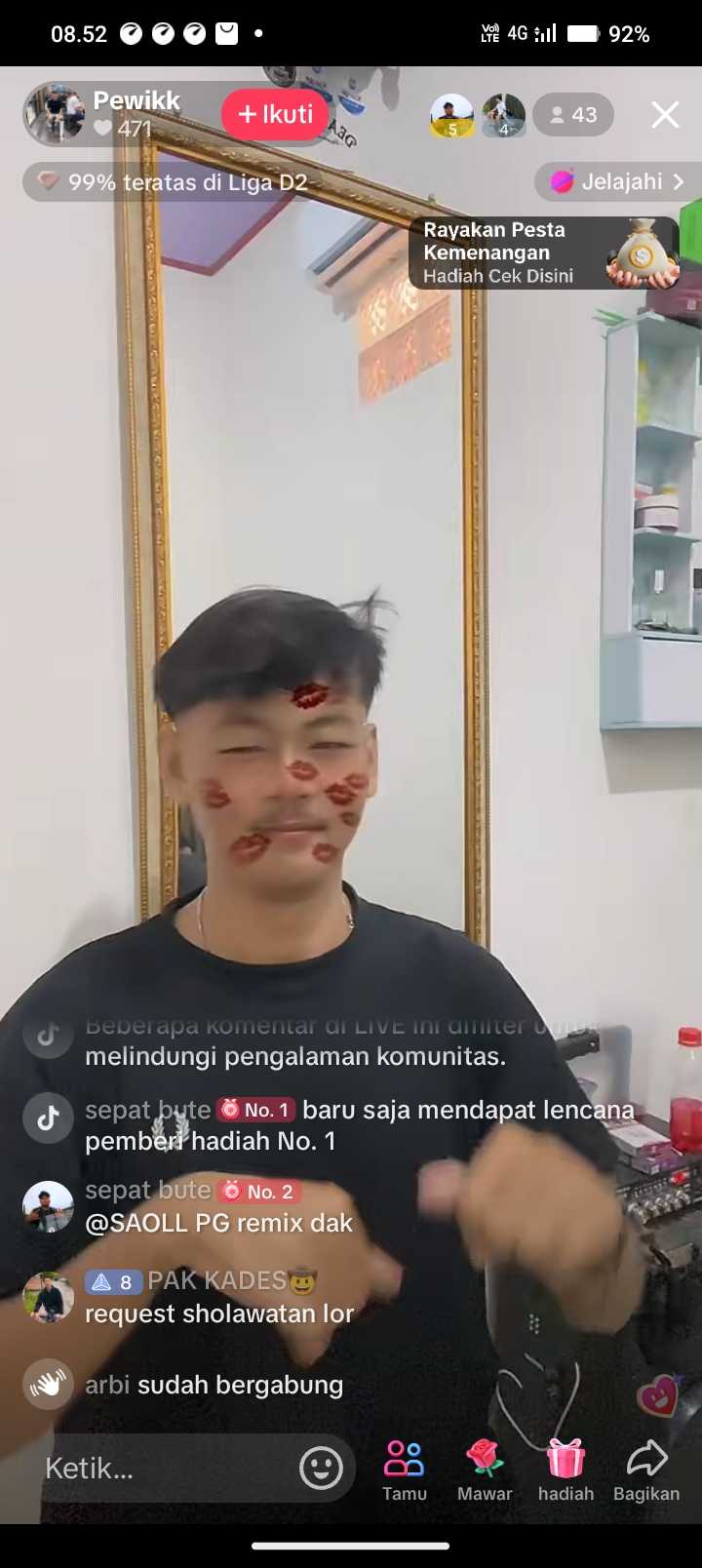The height and width of the screenshot is (1568, 702).
Task: Open PAK KADES commenter profile
Action: [49, 1297]
